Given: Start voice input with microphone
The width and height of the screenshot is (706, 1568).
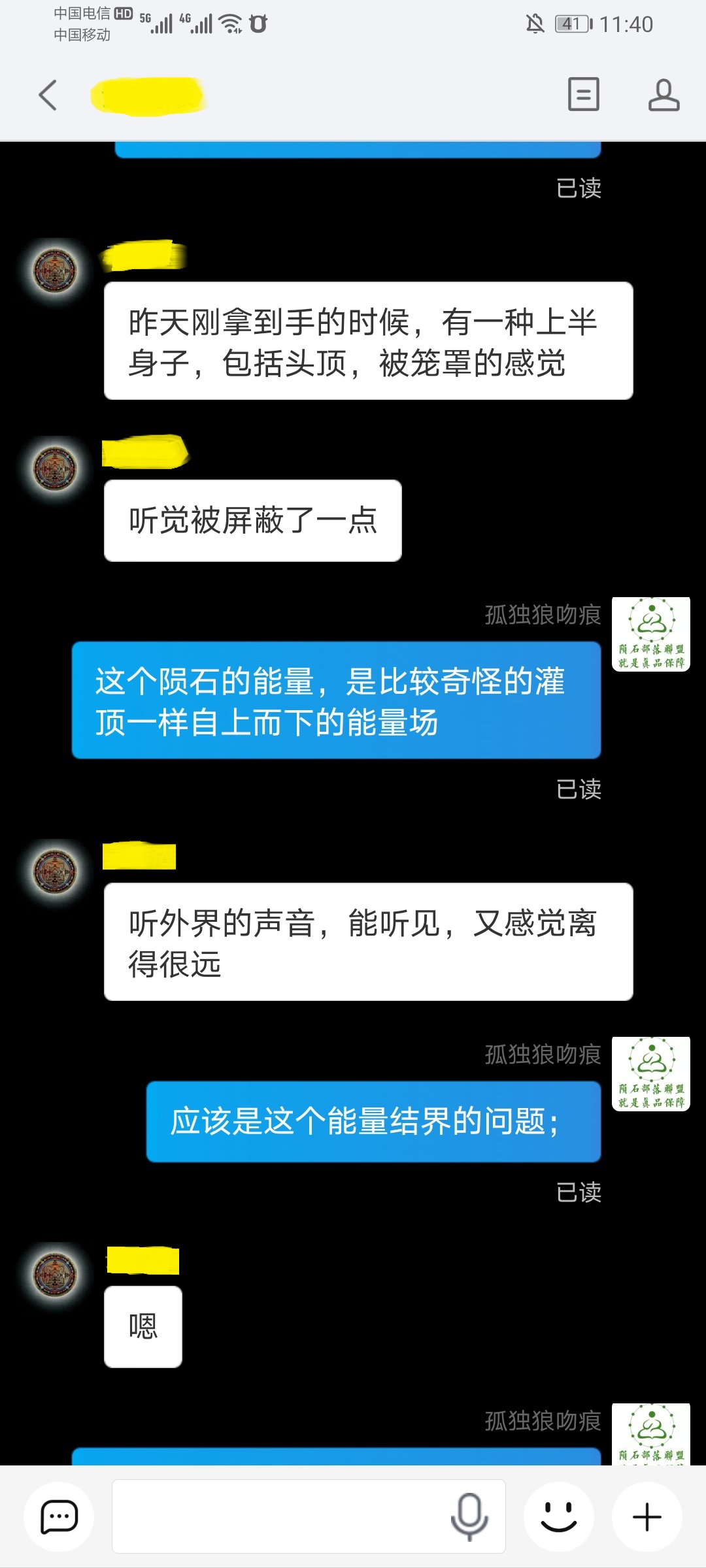Looking at the screenshot, I should pos(469,1517).
